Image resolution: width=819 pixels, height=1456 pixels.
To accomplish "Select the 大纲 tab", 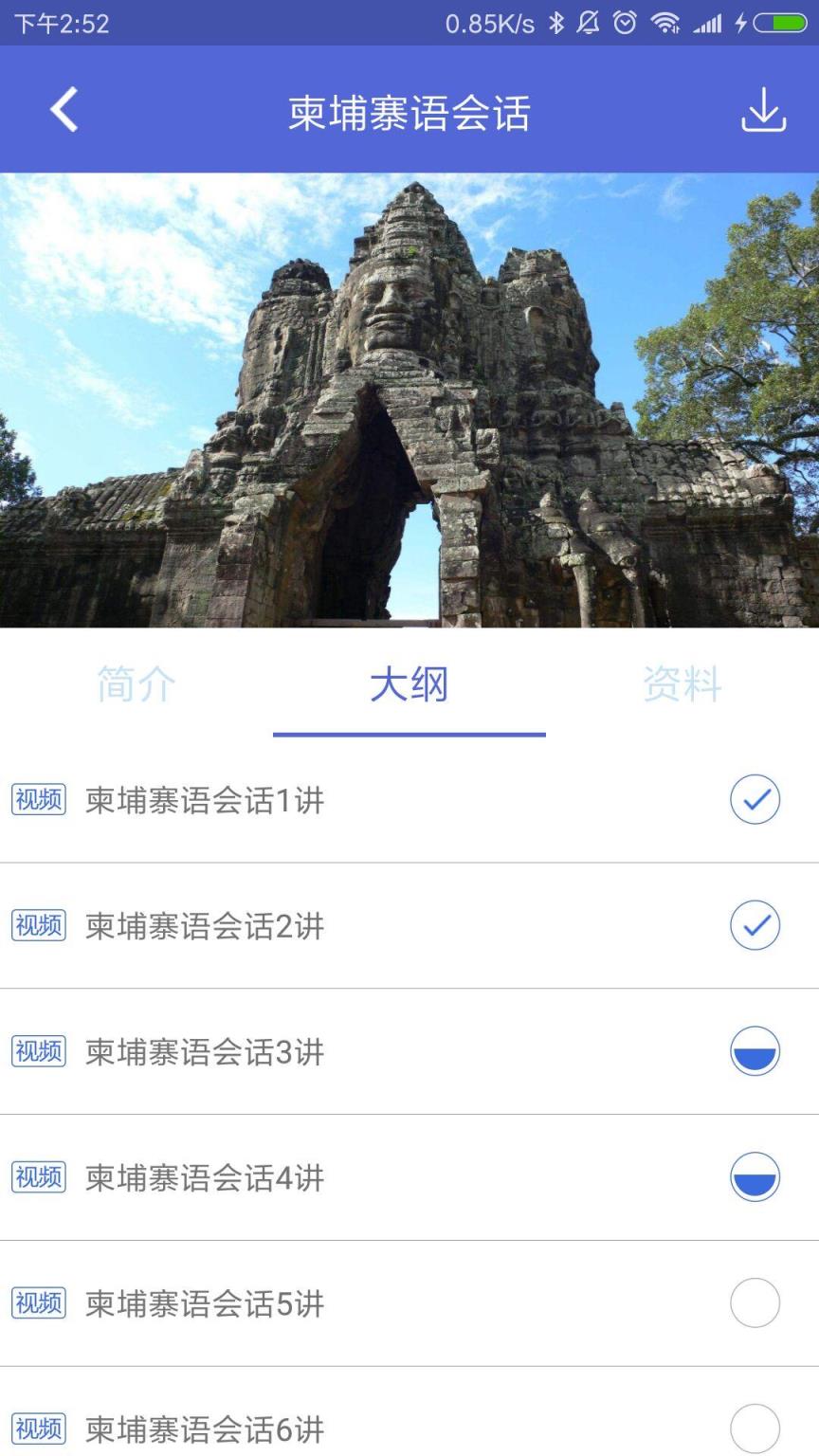I will pyautogui.click(x=409, y=685).
